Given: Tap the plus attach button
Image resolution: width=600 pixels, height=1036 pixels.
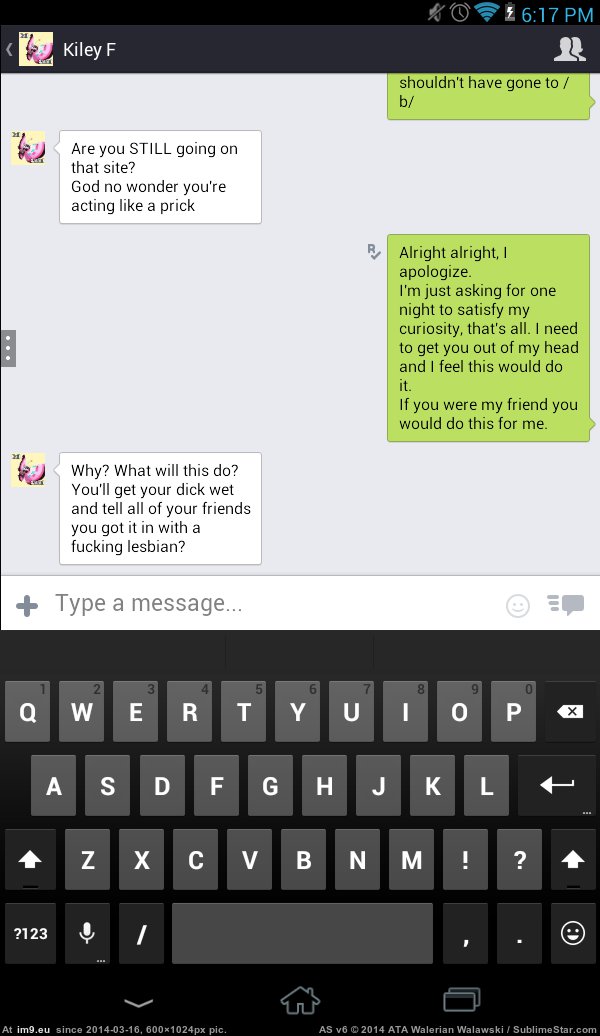Looking at the screenshot, I should click(x=27, y=605).
